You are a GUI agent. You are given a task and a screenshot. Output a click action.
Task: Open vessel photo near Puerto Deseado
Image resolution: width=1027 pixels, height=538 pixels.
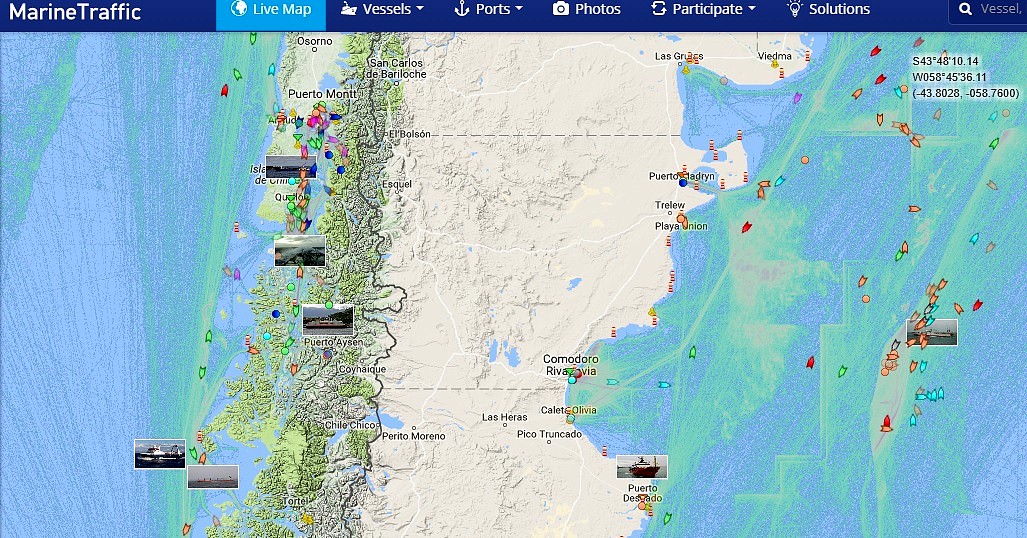pos(641,467)
